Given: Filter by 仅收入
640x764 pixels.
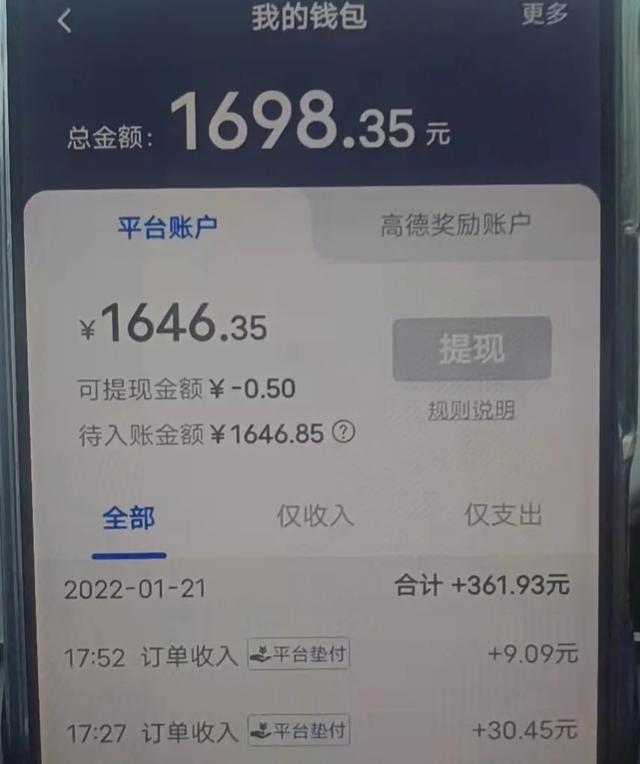Looking at the screenshot, I should [x=315, y=516].
